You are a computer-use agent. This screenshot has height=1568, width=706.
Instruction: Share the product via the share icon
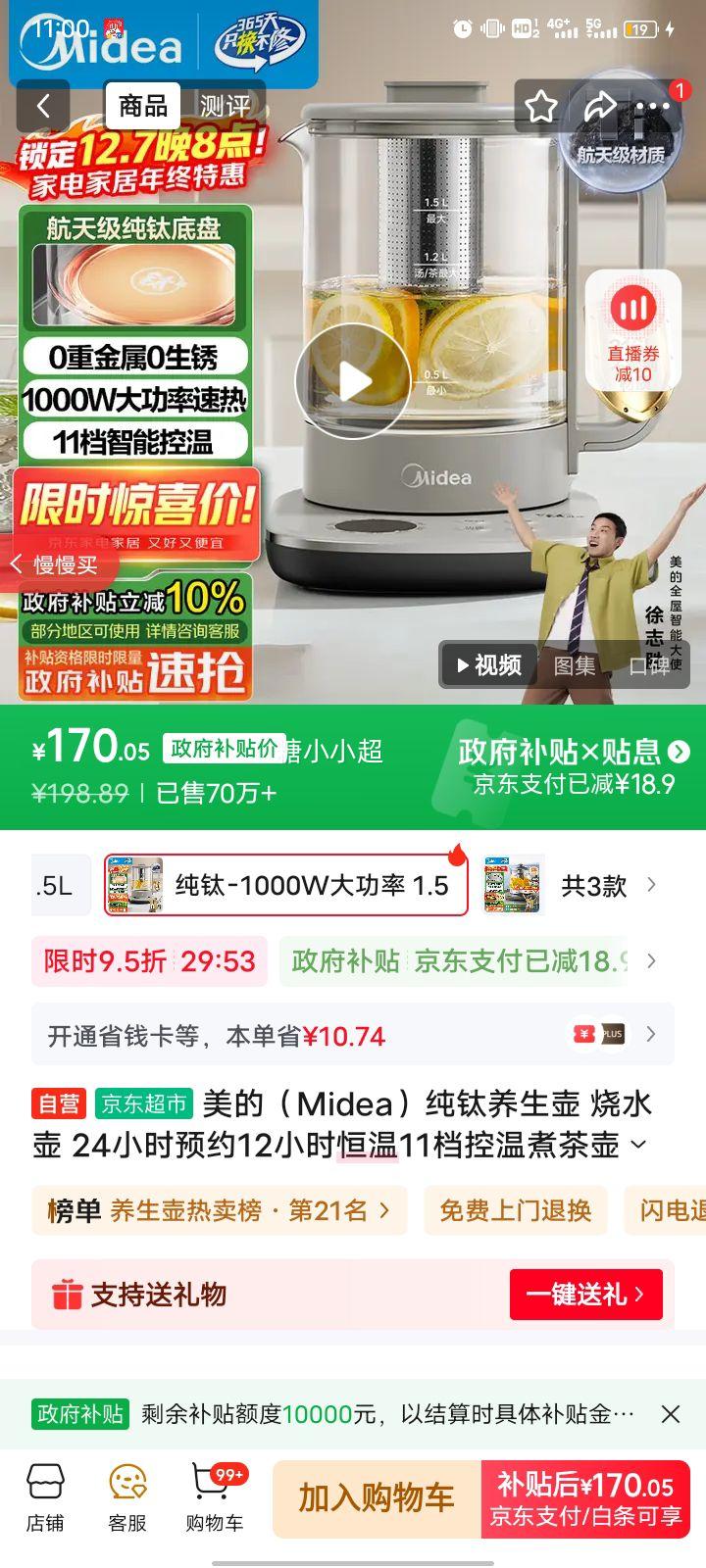[x=598, y=106]
